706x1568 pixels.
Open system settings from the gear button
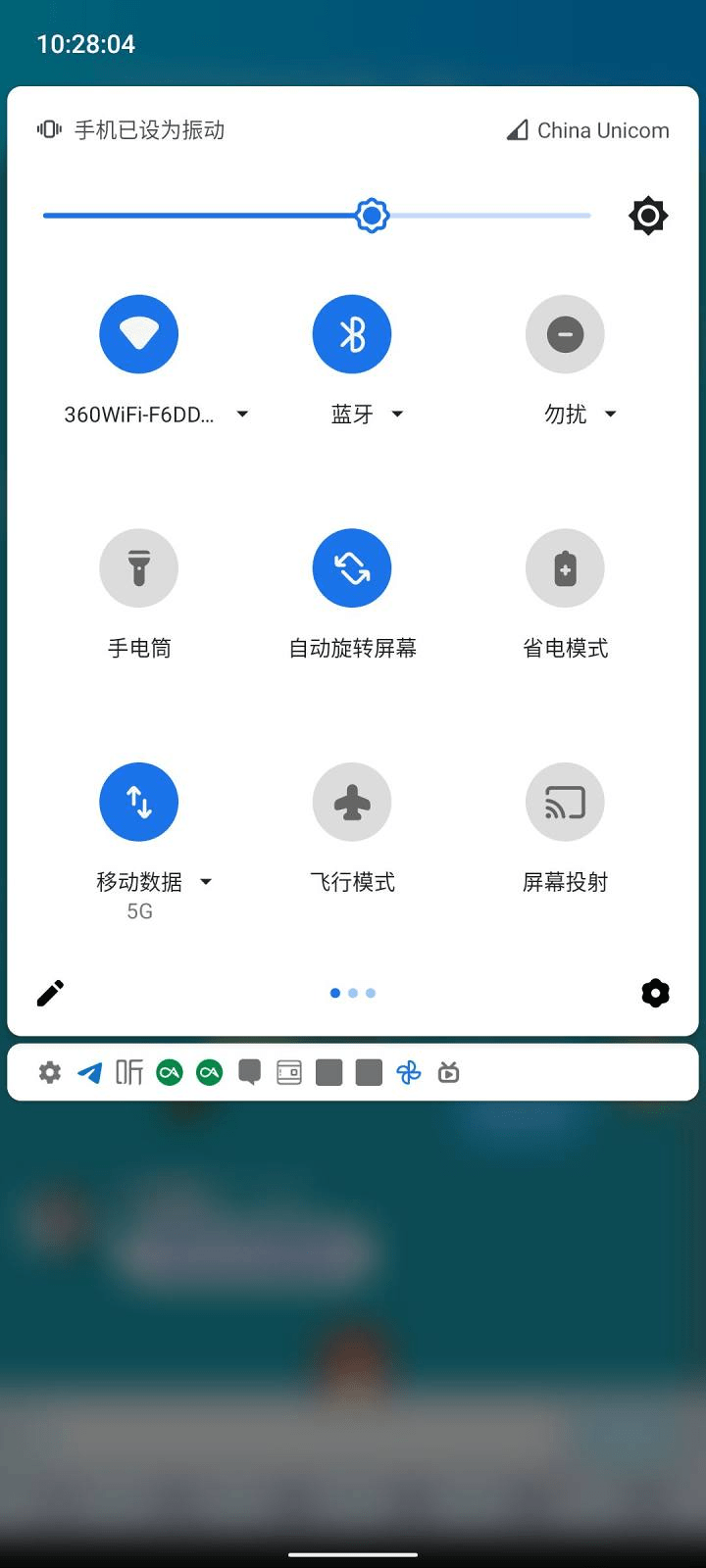coord(655,993)
